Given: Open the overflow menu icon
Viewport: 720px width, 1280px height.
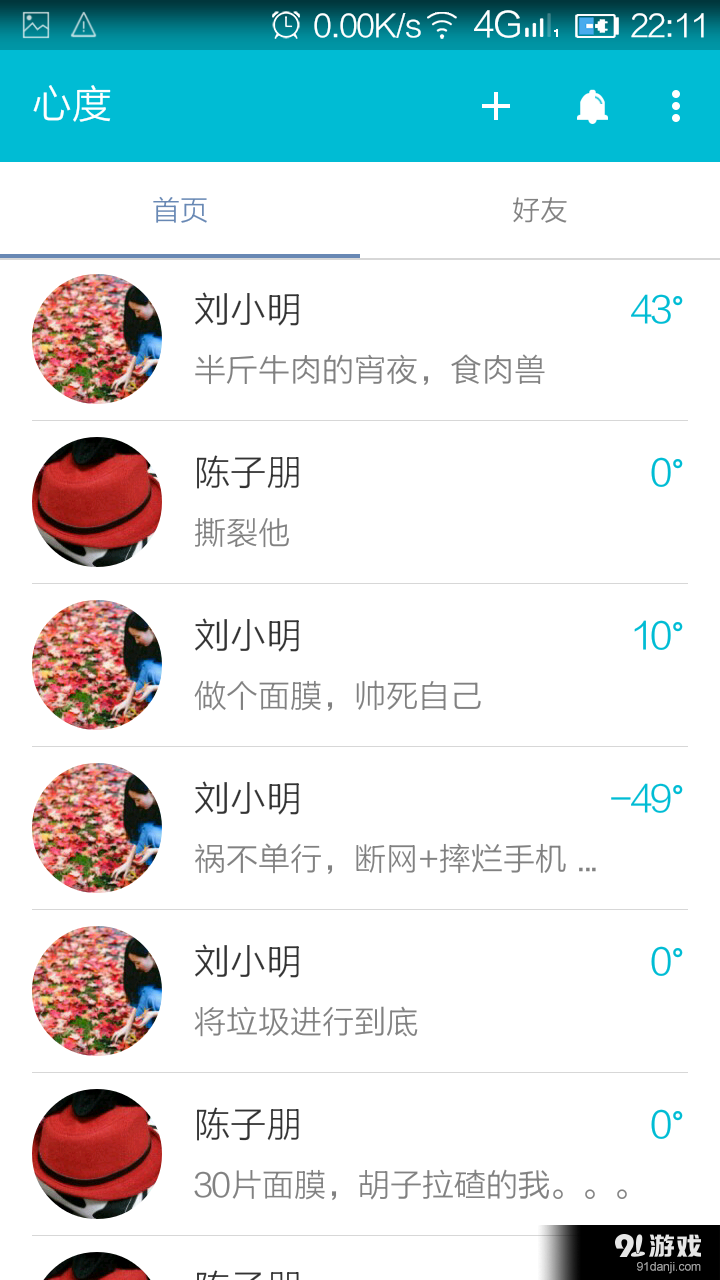Looking at the screenshot, I should (676, 106).
